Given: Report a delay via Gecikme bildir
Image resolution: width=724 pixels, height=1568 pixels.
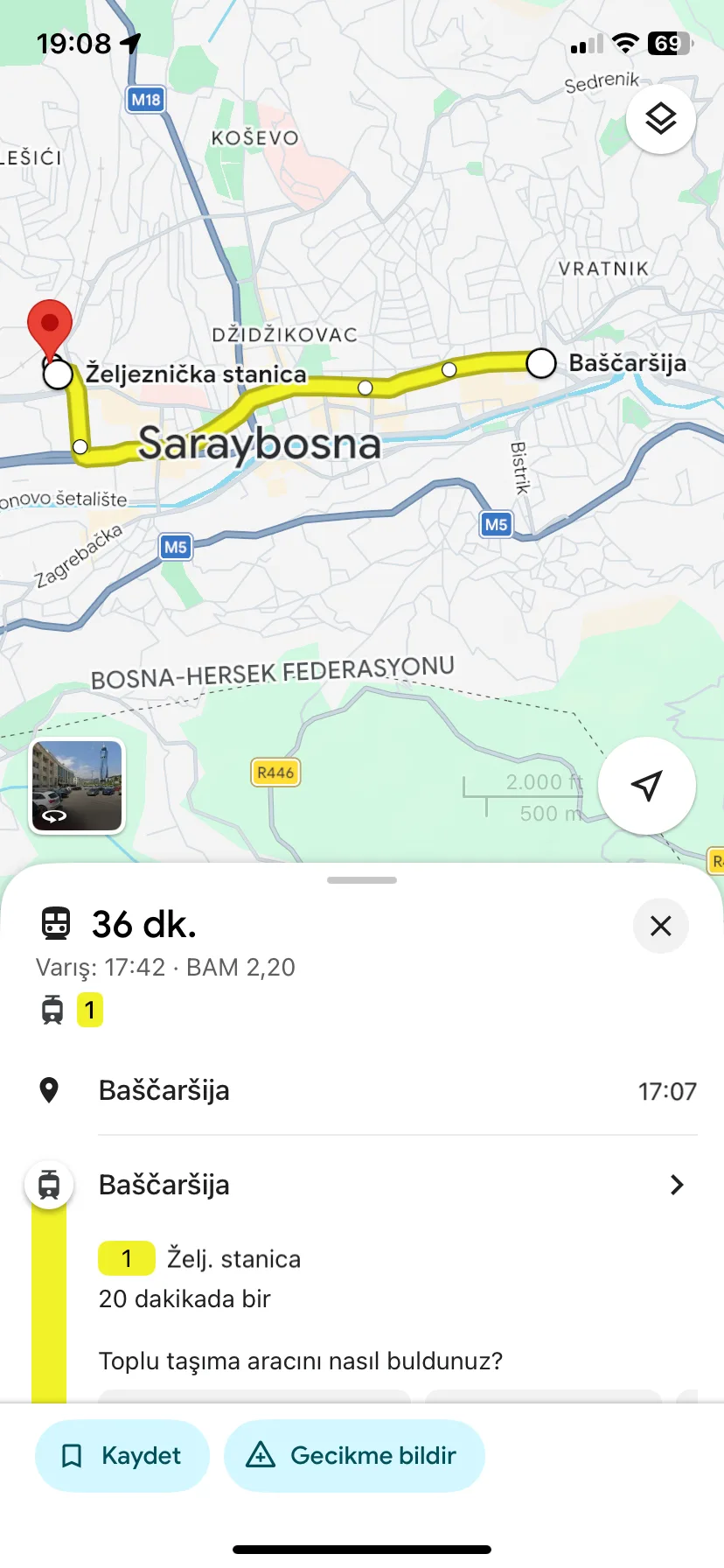Looking at the screenshot, I should click(x=353, y=1455).
